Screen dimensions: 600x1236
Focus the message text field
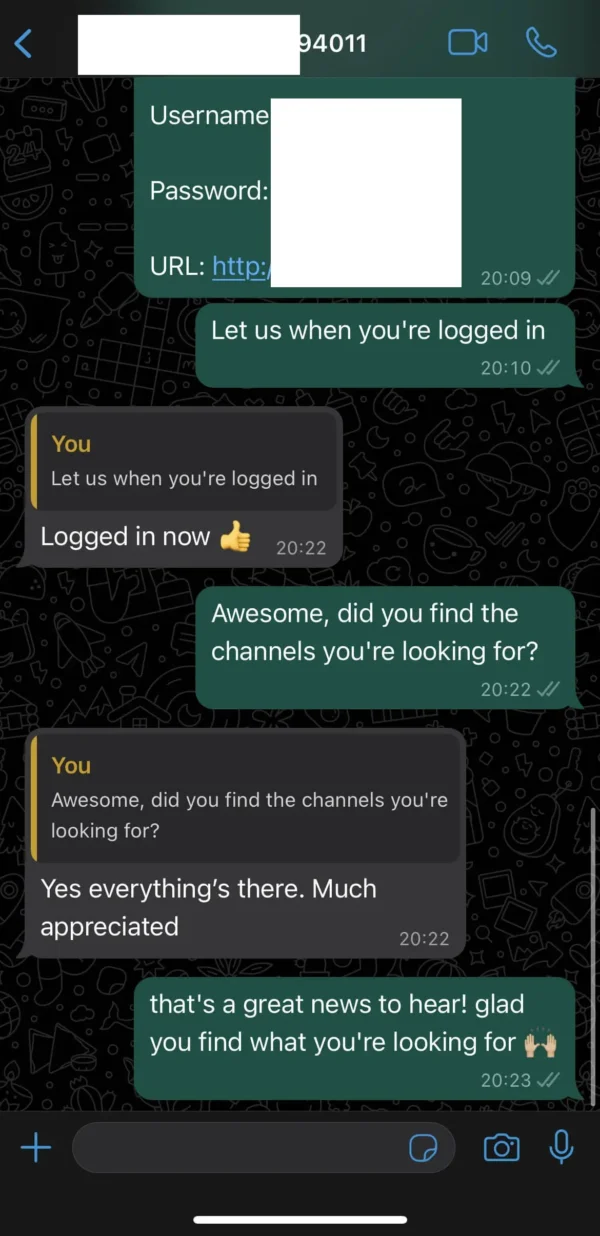point(235,1147)
